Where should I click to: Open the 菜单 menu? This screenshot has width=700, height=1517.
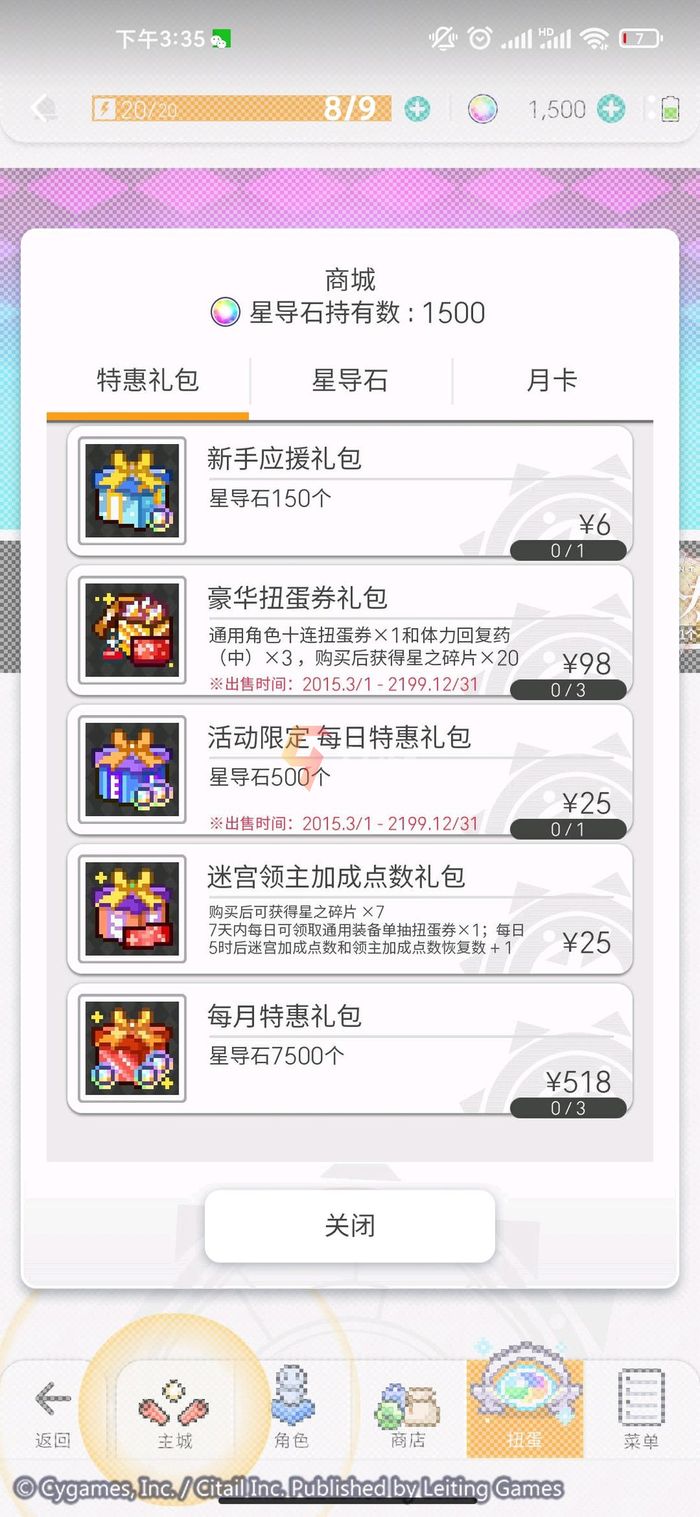(641, 1414)
